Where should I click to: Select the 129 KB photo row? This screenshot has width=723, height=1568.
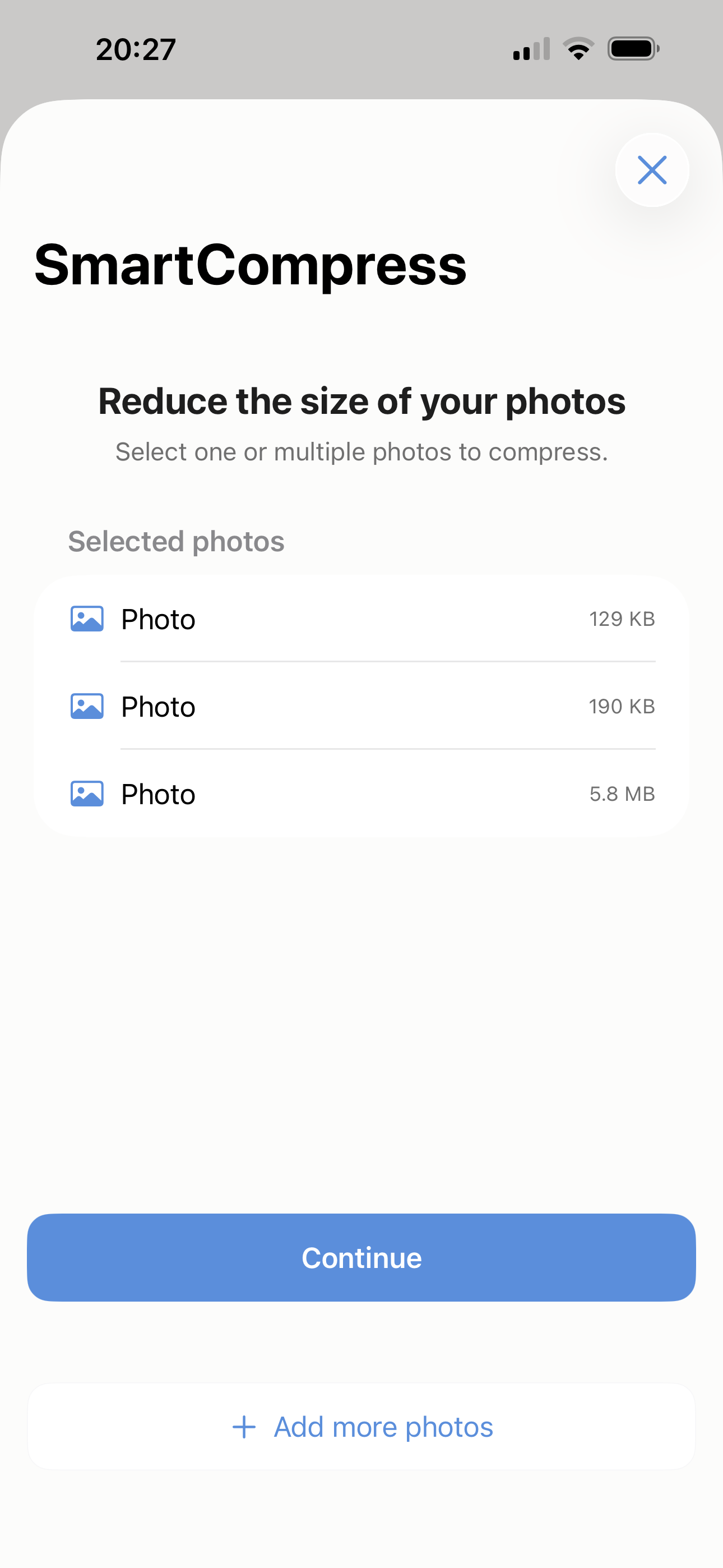point(361,619)
